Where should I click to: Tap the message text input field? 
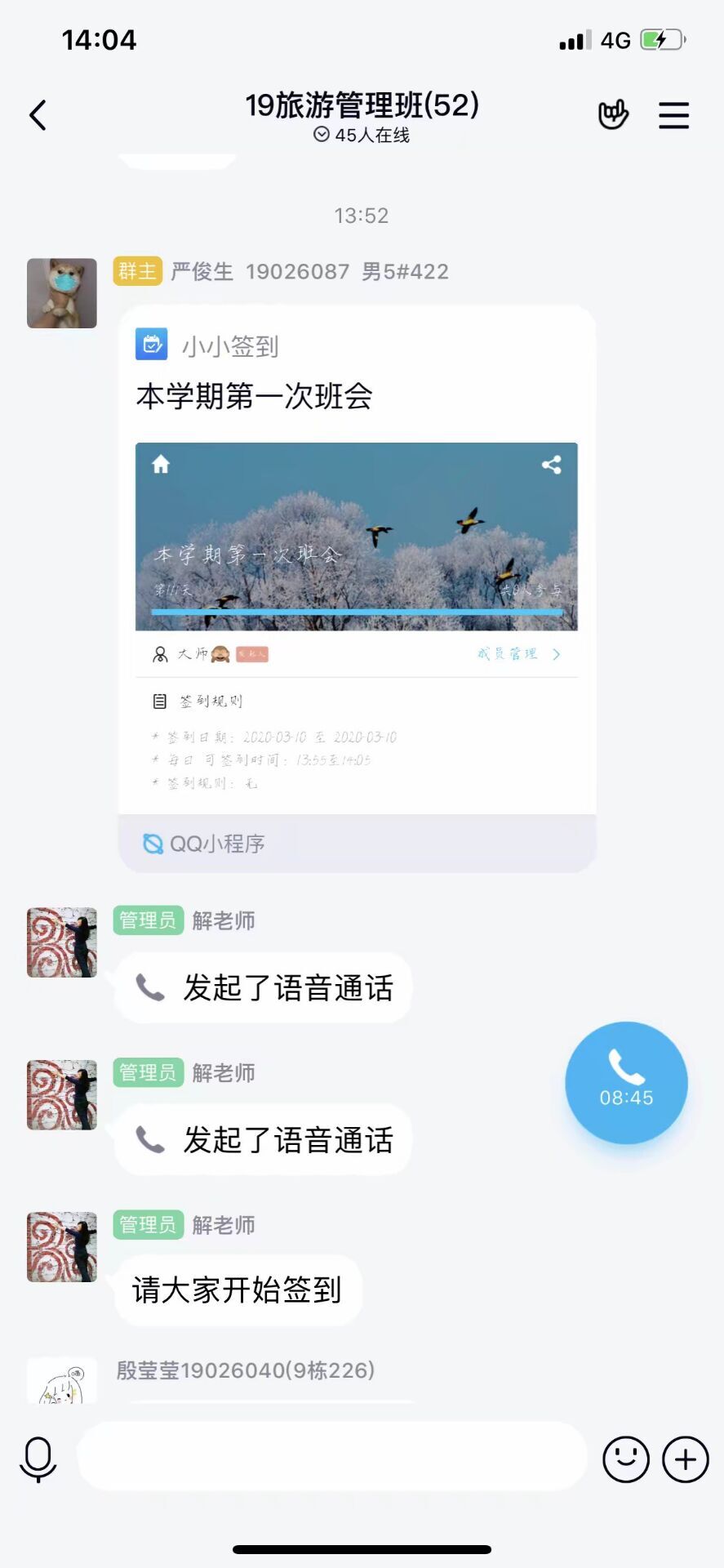[x=331, y=1459]
